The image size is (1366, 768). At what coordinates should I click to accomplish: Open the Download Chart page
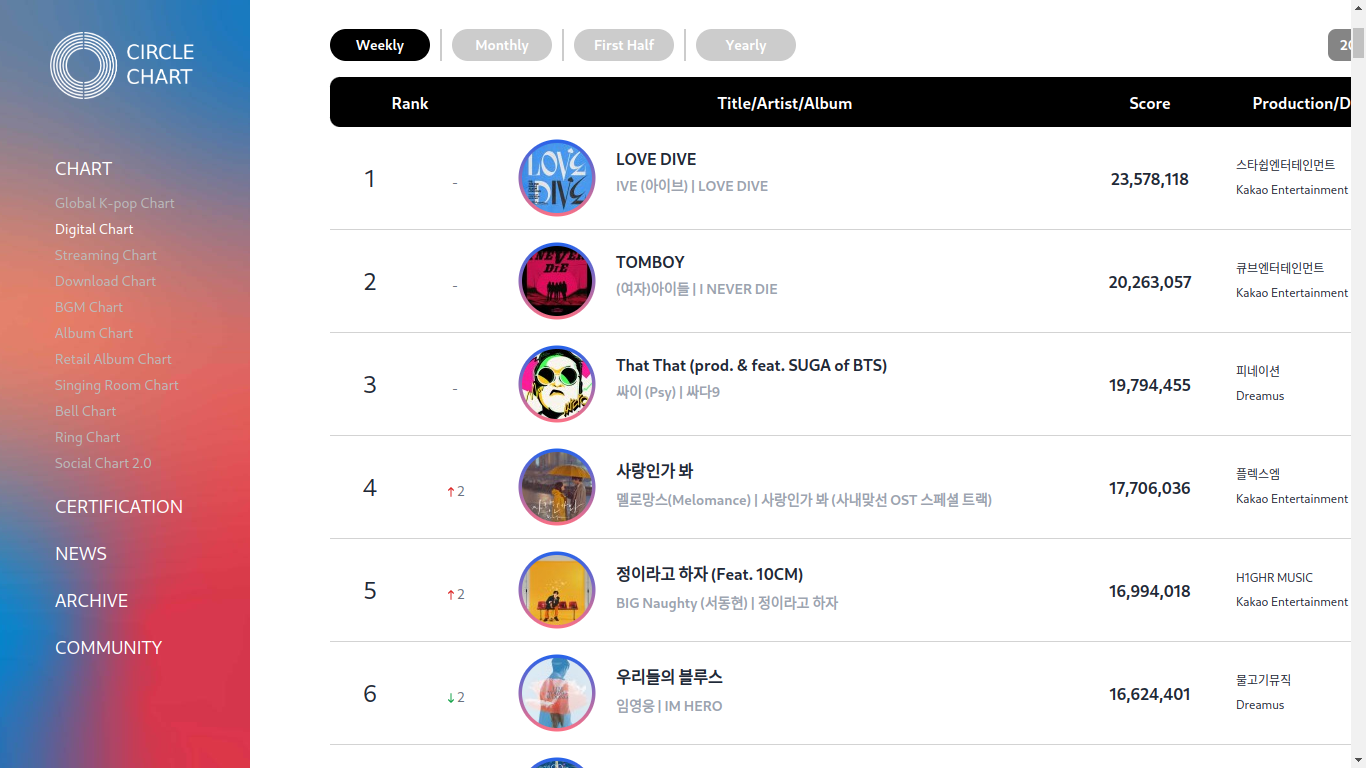pyautogui.click(x=105, y=281)
